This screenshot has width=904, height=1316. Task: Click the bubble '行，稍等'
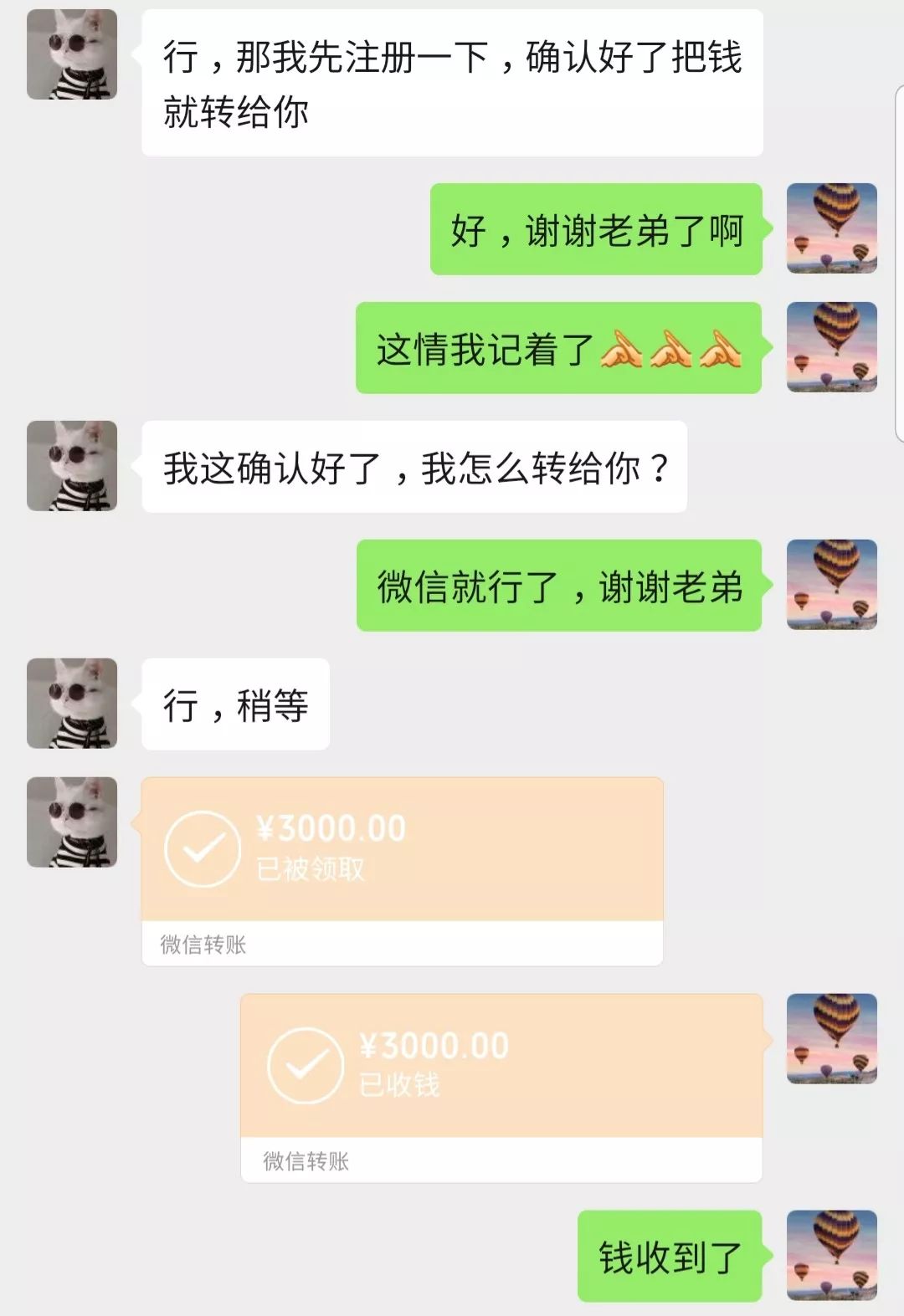pyautogui.click(x=234, y=703)
